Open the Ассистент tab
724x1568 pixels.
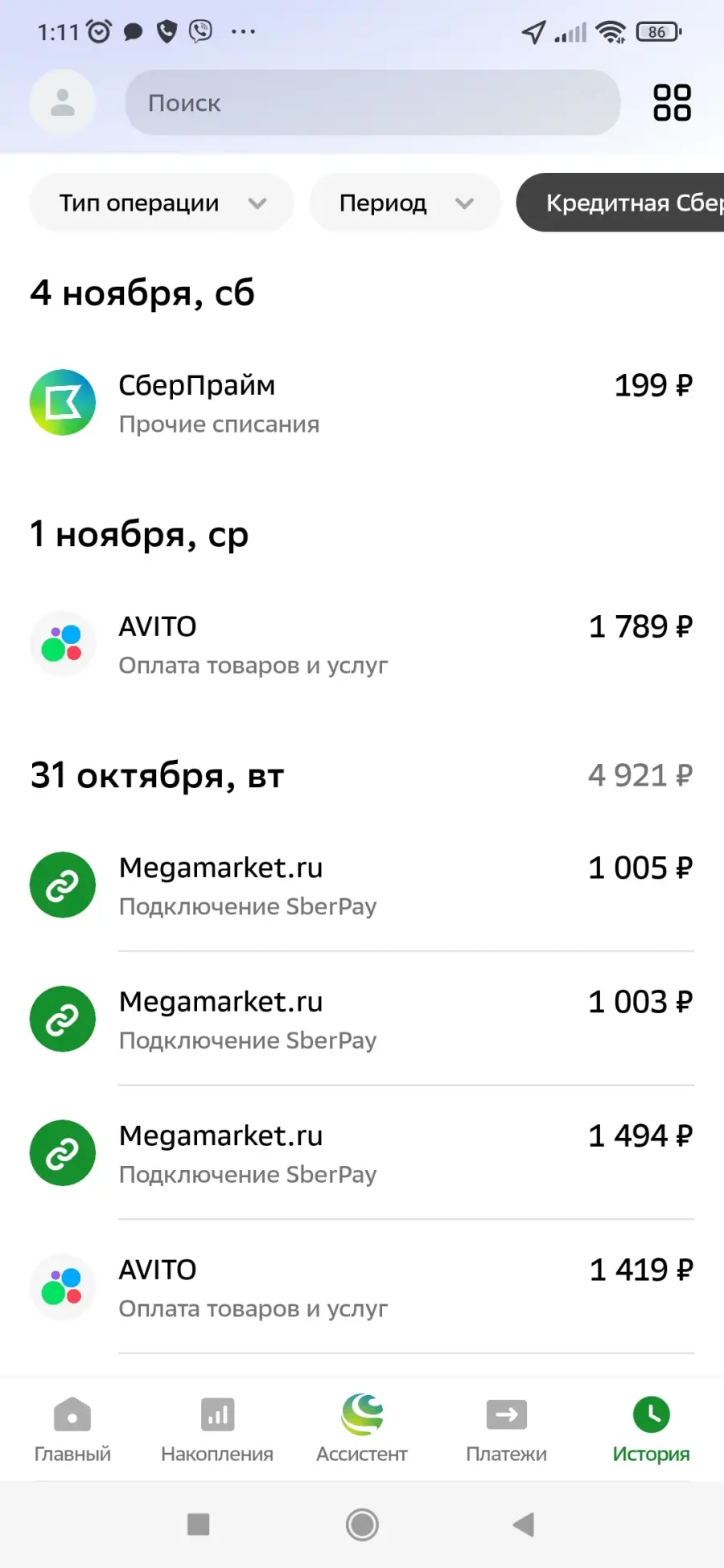362,1430
